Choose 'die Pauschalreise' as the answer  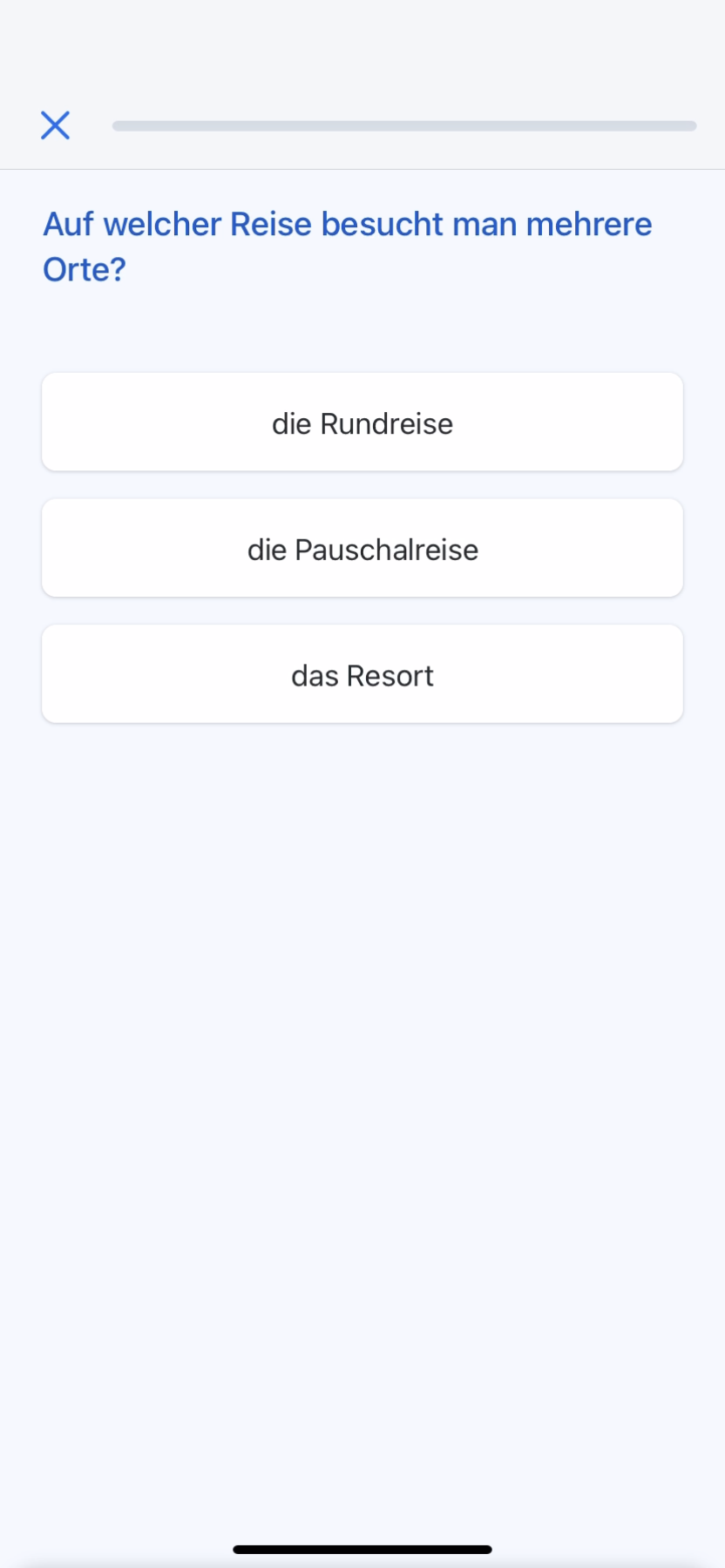point(362,549)
